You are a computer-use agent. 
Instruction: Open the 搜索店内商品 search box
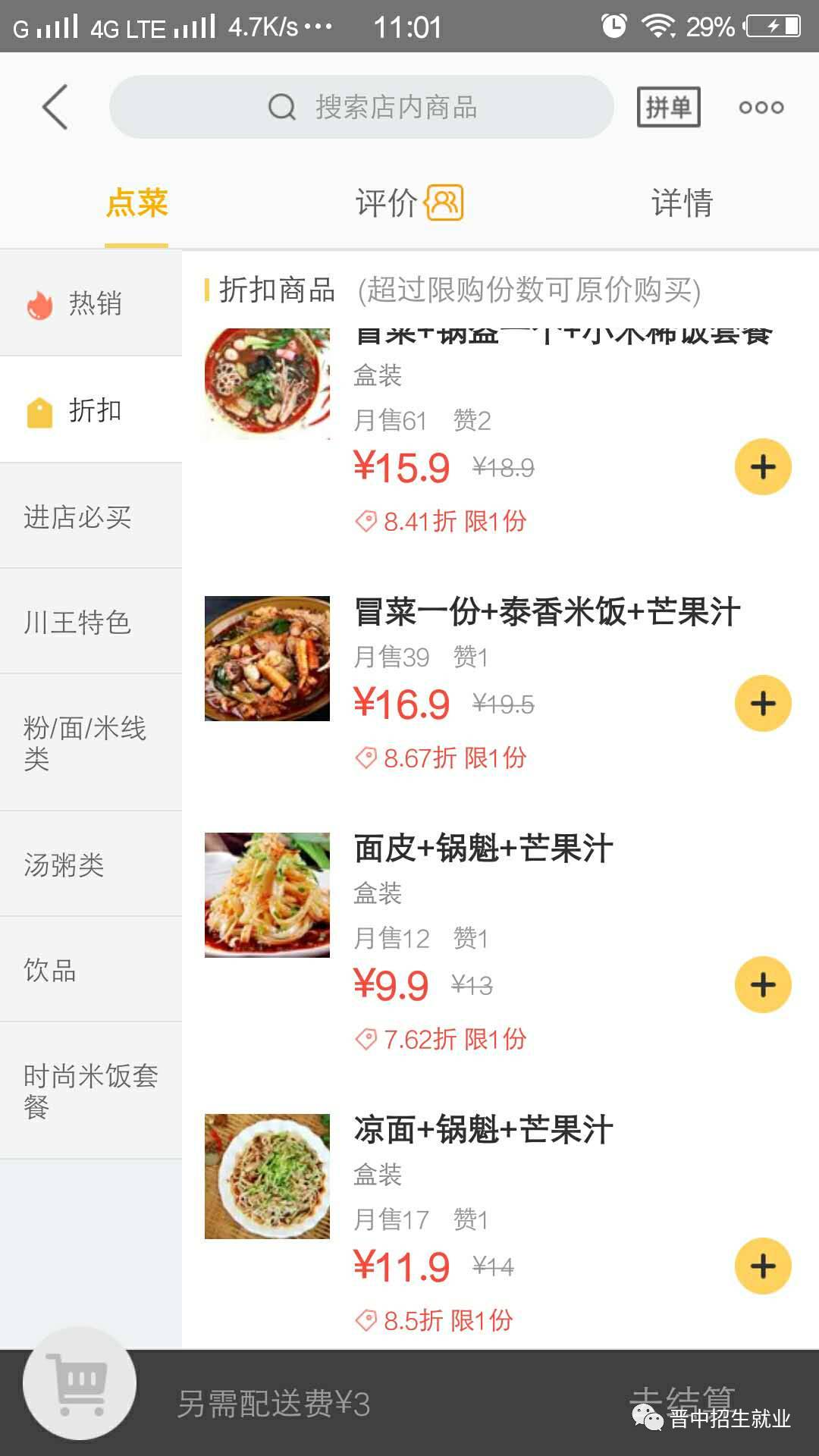[361, 107]
